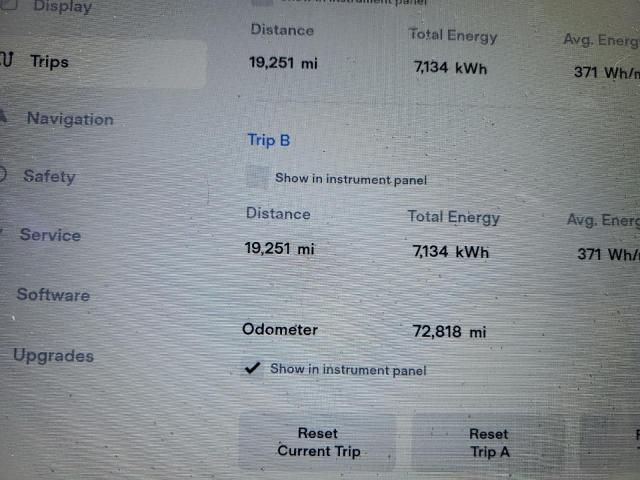Tap Reset Current Trip button
640x480 pixels.
[318, 443]
